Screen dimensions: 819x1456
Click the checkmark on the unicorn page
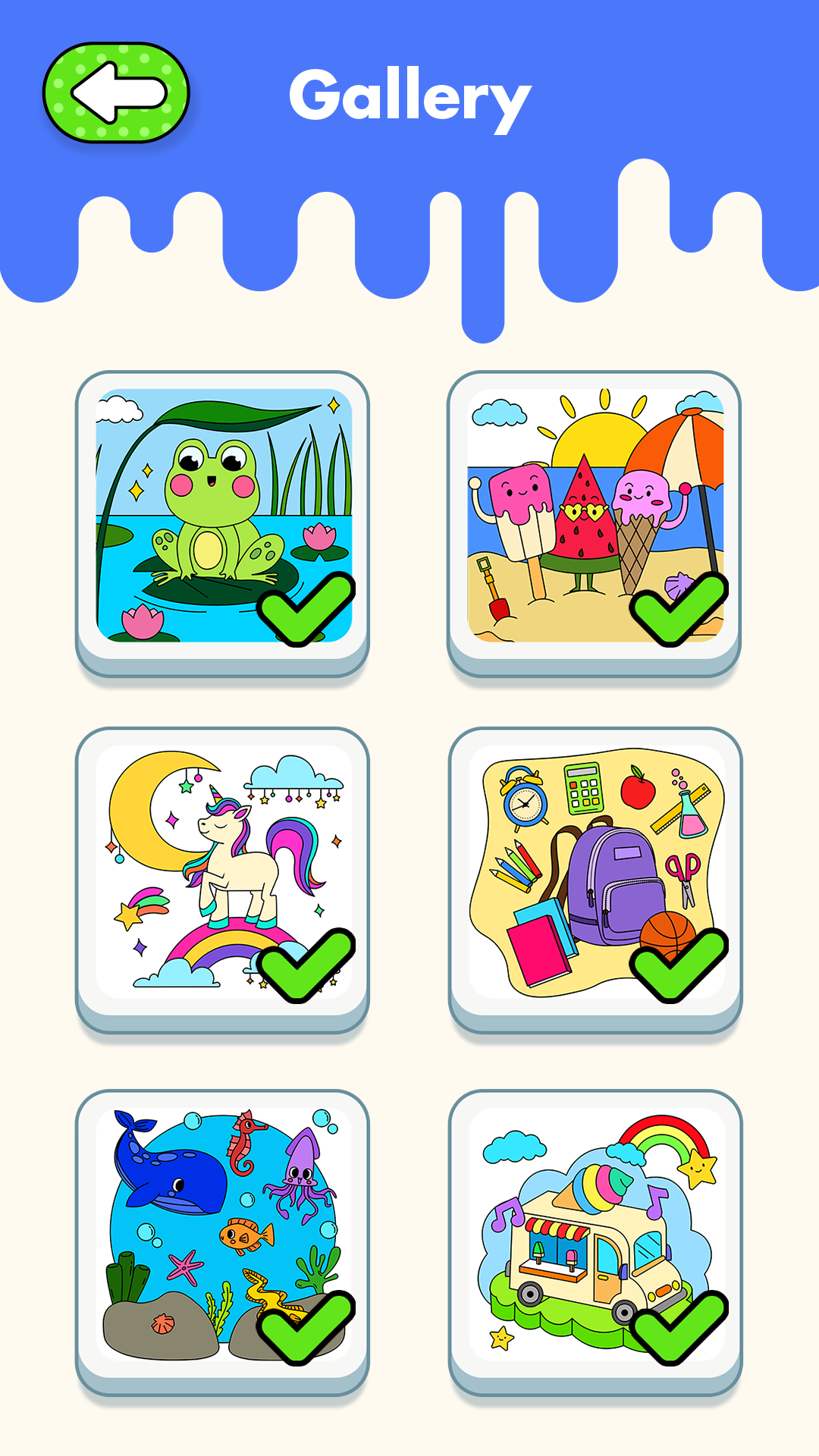306,965
